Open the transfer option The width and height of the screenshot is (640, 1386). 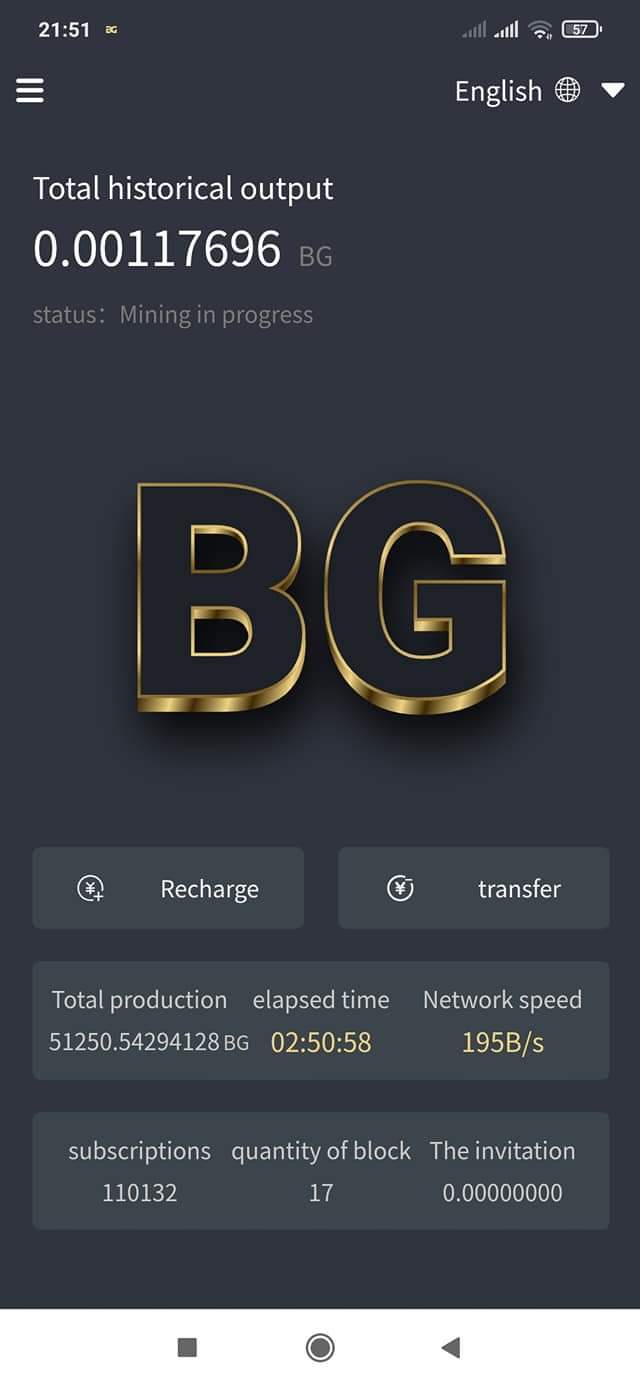coord(473,888)
